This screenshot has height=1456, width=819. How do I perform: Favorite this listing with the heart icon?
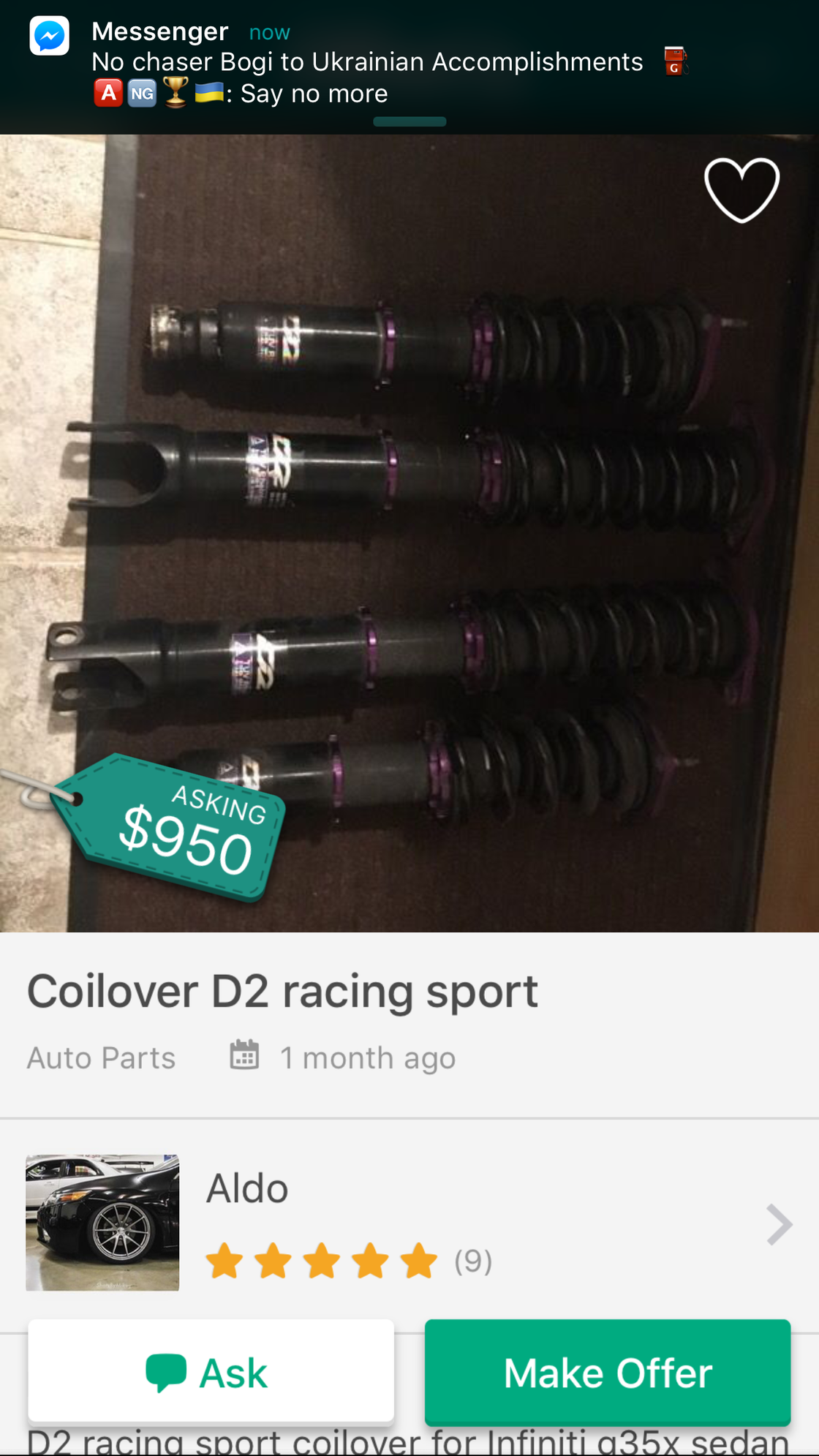point(741,190)
